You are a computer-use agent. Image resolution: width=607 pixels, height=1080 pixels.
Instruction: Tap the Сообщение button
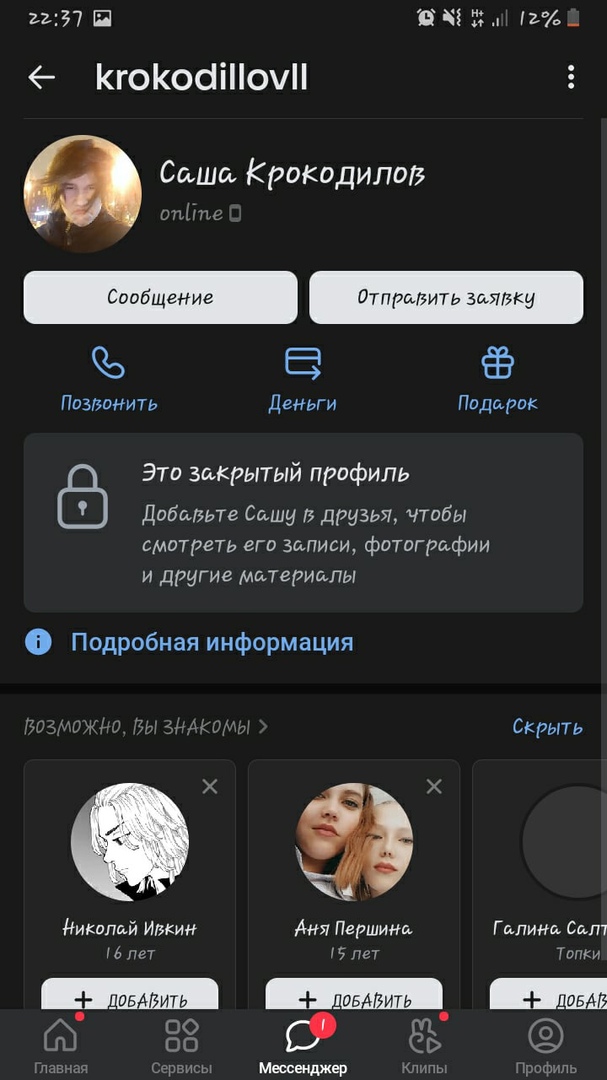pyautogui.click(x=160, y=297)
